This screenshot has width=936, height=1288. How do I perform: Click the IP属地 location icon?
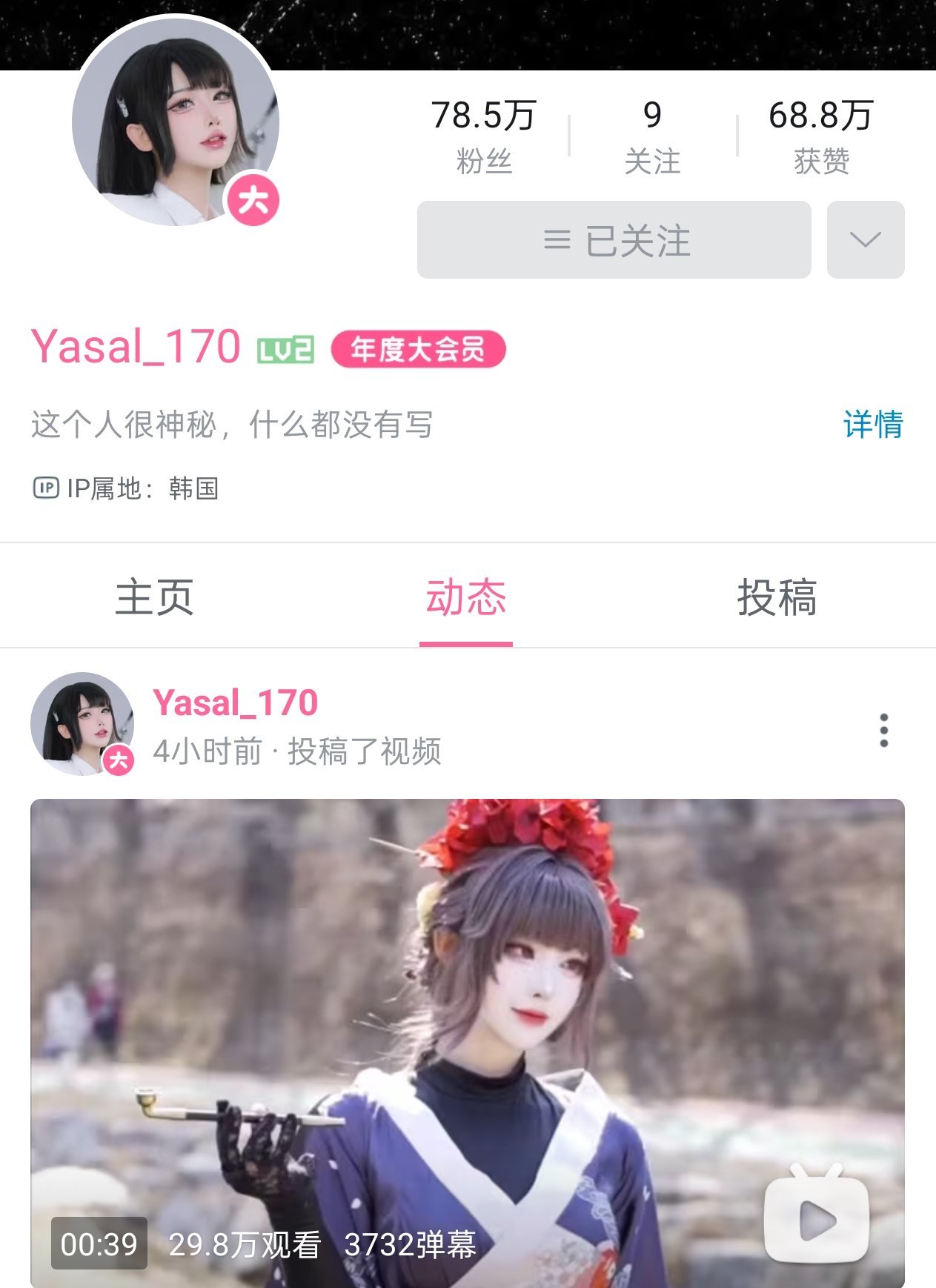coord(46,488)
